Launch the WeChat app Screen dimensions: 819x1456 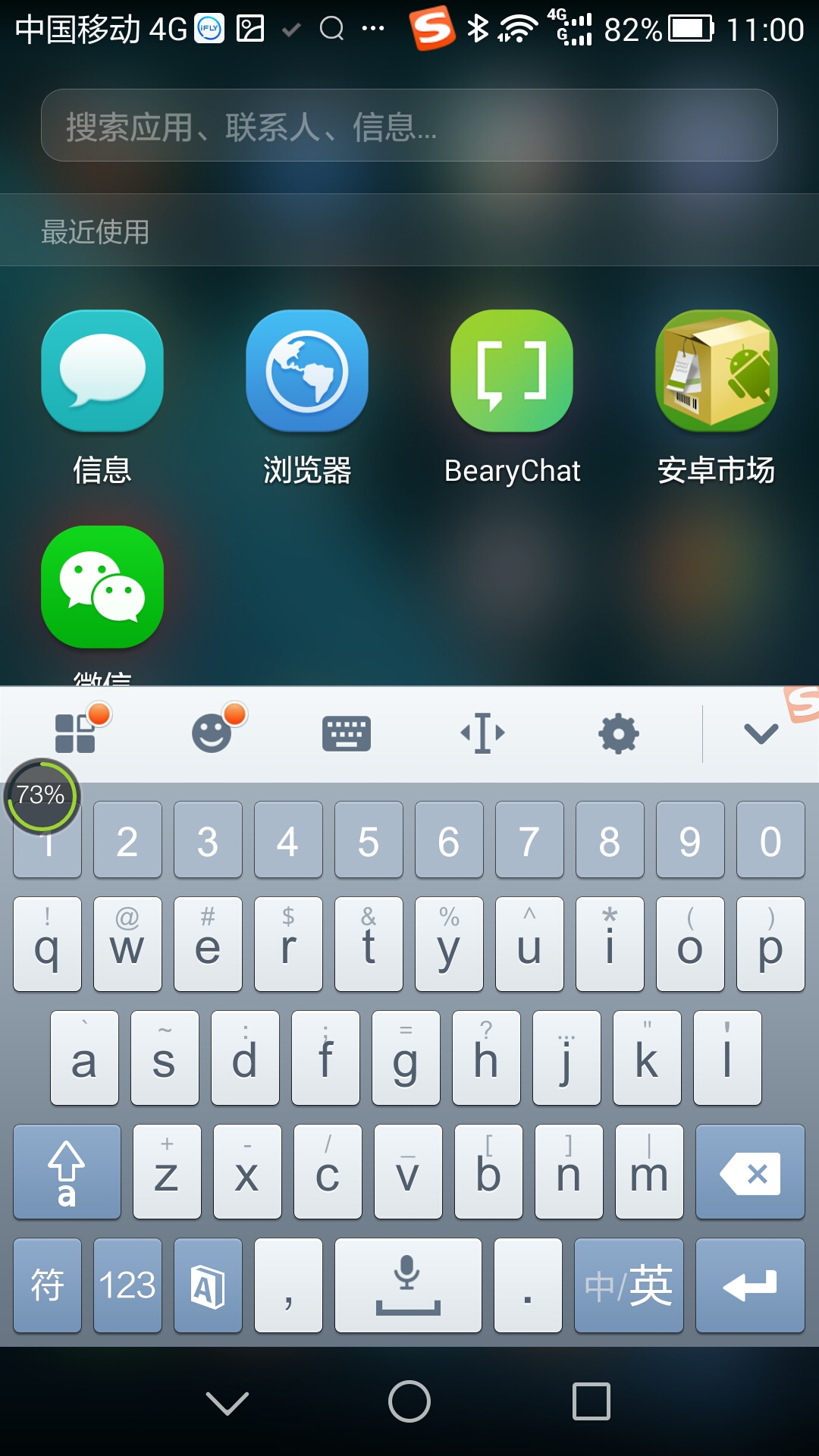point(102,587)
